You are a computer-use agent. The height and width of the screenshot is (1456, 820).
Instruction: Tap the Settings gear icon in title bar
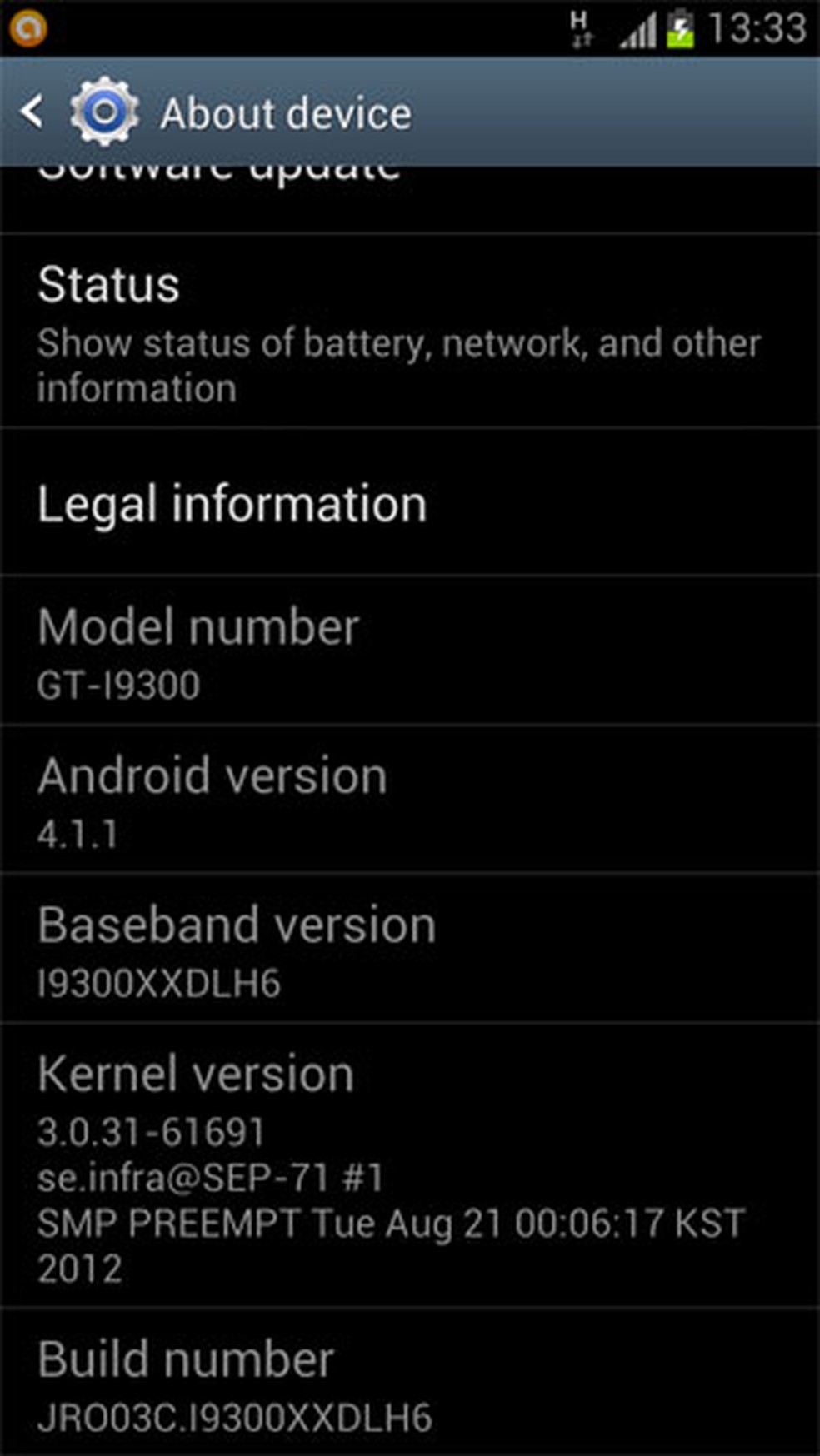(x=103, y=111)
